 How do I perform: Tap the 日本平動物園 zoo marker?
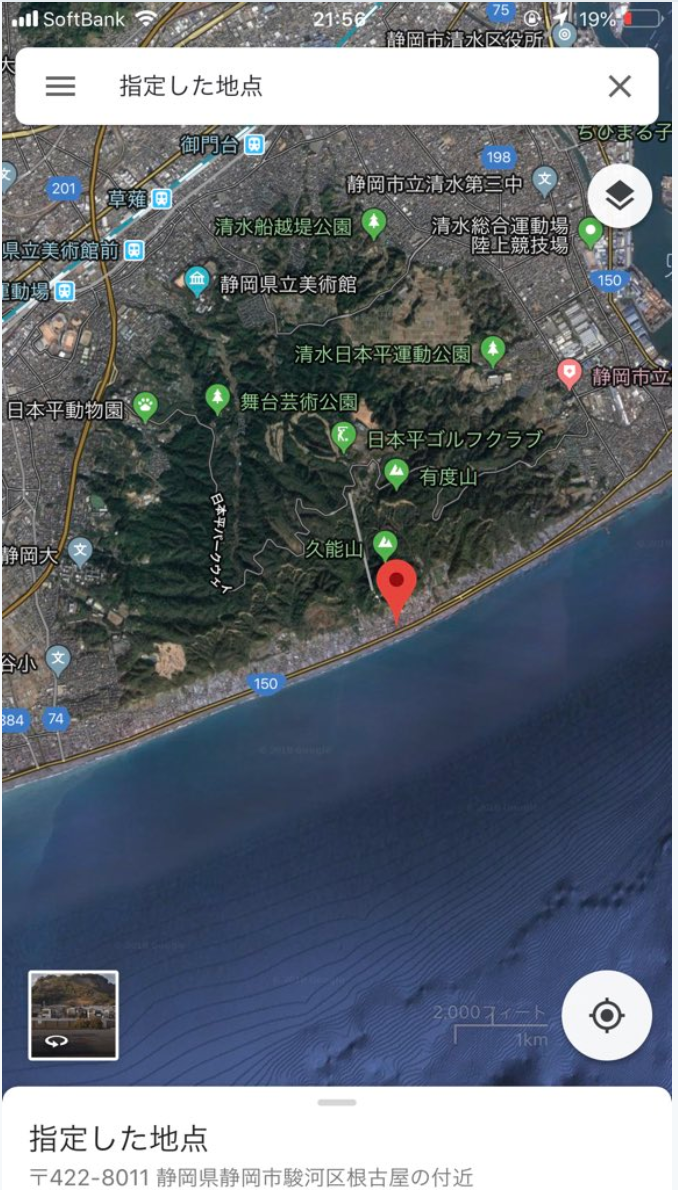click(146, 407)
